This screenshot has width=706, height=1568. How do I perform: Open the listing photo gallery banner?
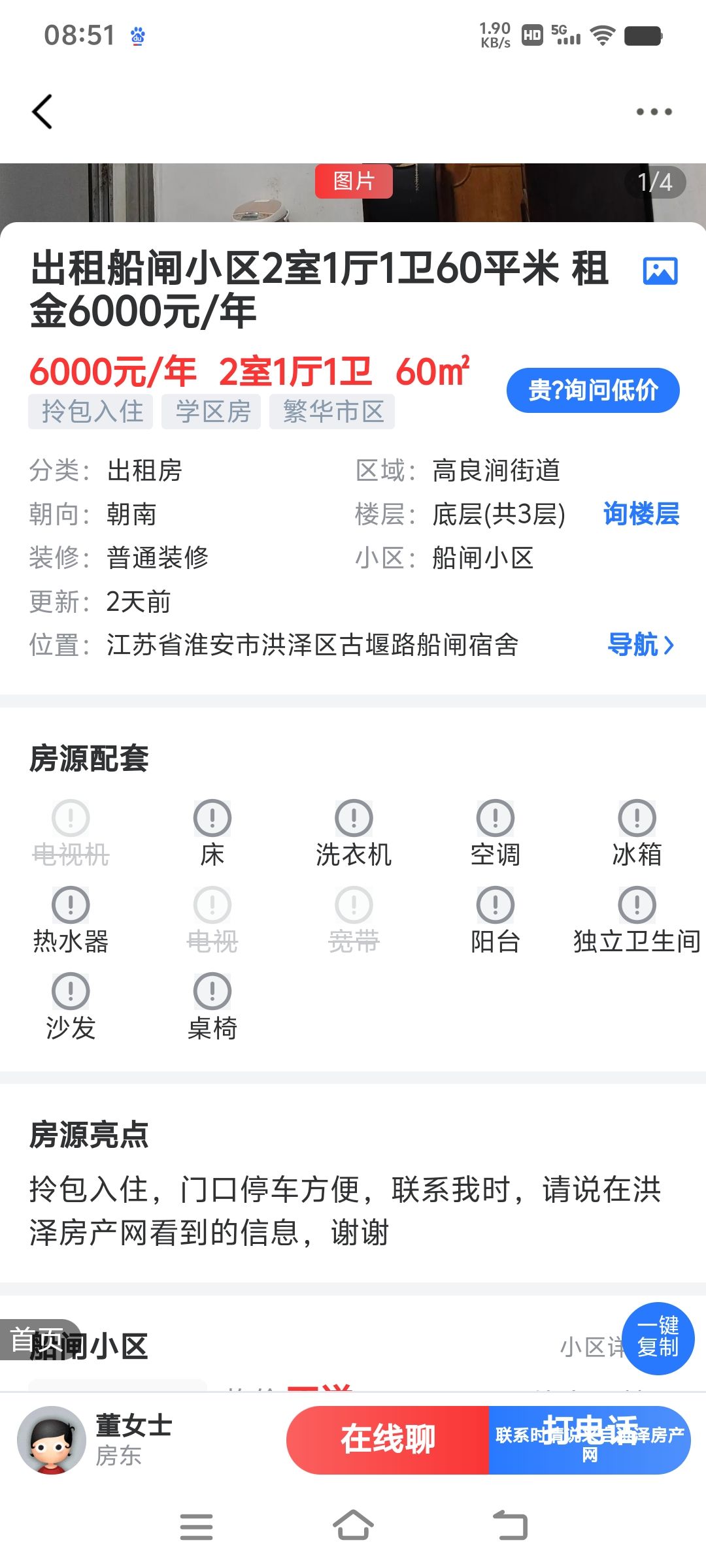pyautogui.click(x=353, y=193)
